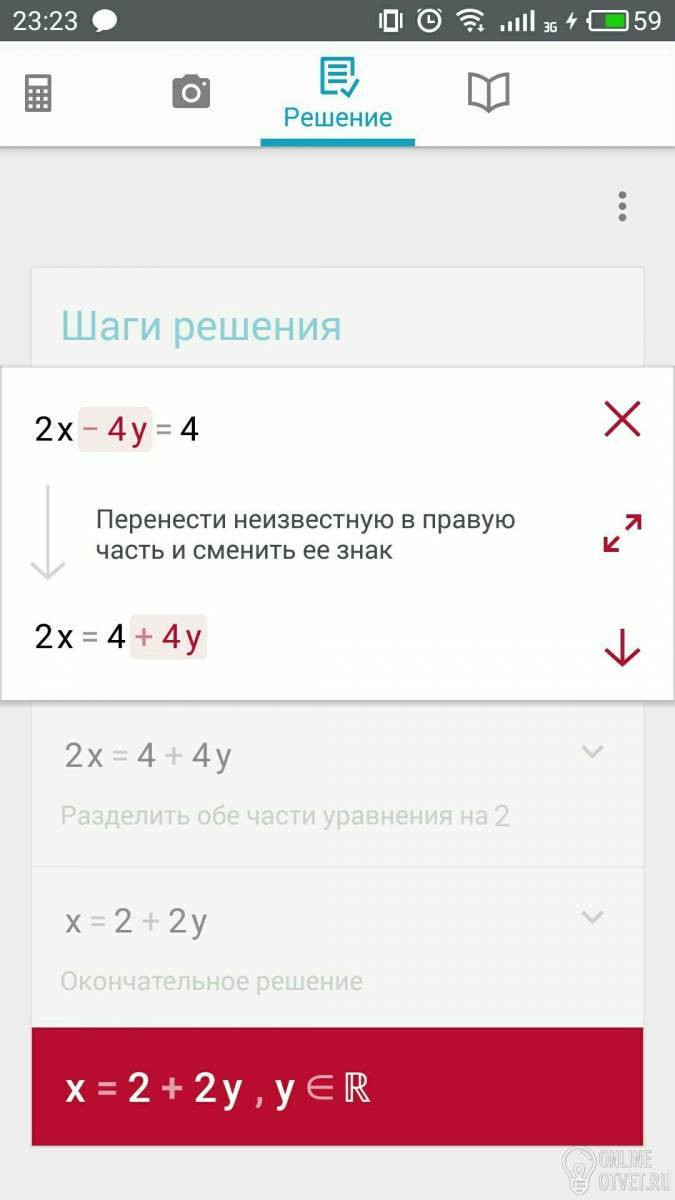Expand the x = 2 + 2y step
Screen dimensions: 675x1200
click(x=593, y=917)
